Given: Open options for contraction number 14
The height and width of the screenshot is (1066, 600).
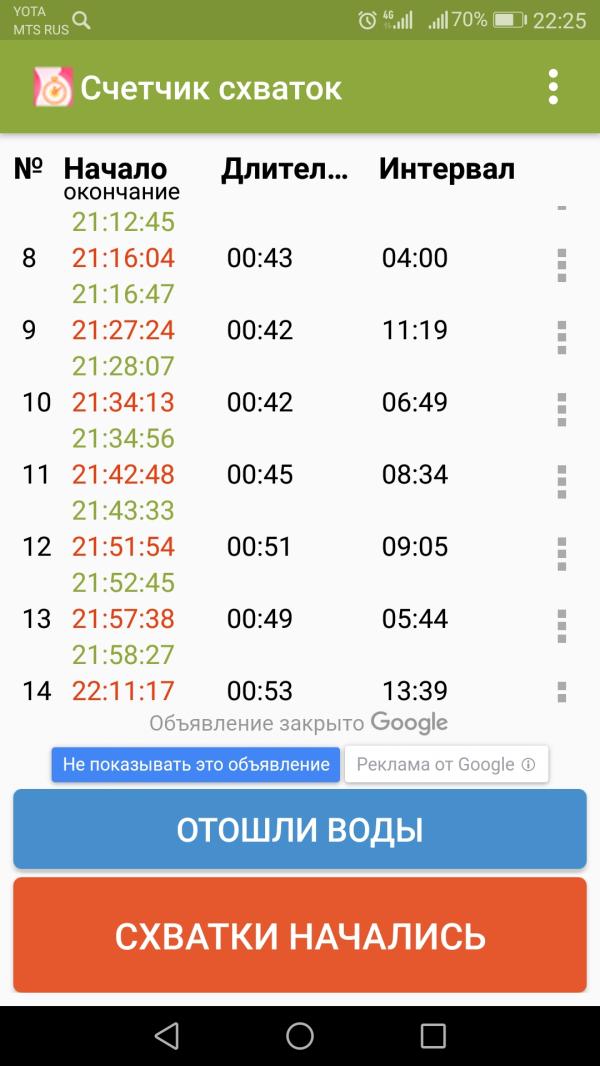Looking at the screenshot, I should [561, 692].
